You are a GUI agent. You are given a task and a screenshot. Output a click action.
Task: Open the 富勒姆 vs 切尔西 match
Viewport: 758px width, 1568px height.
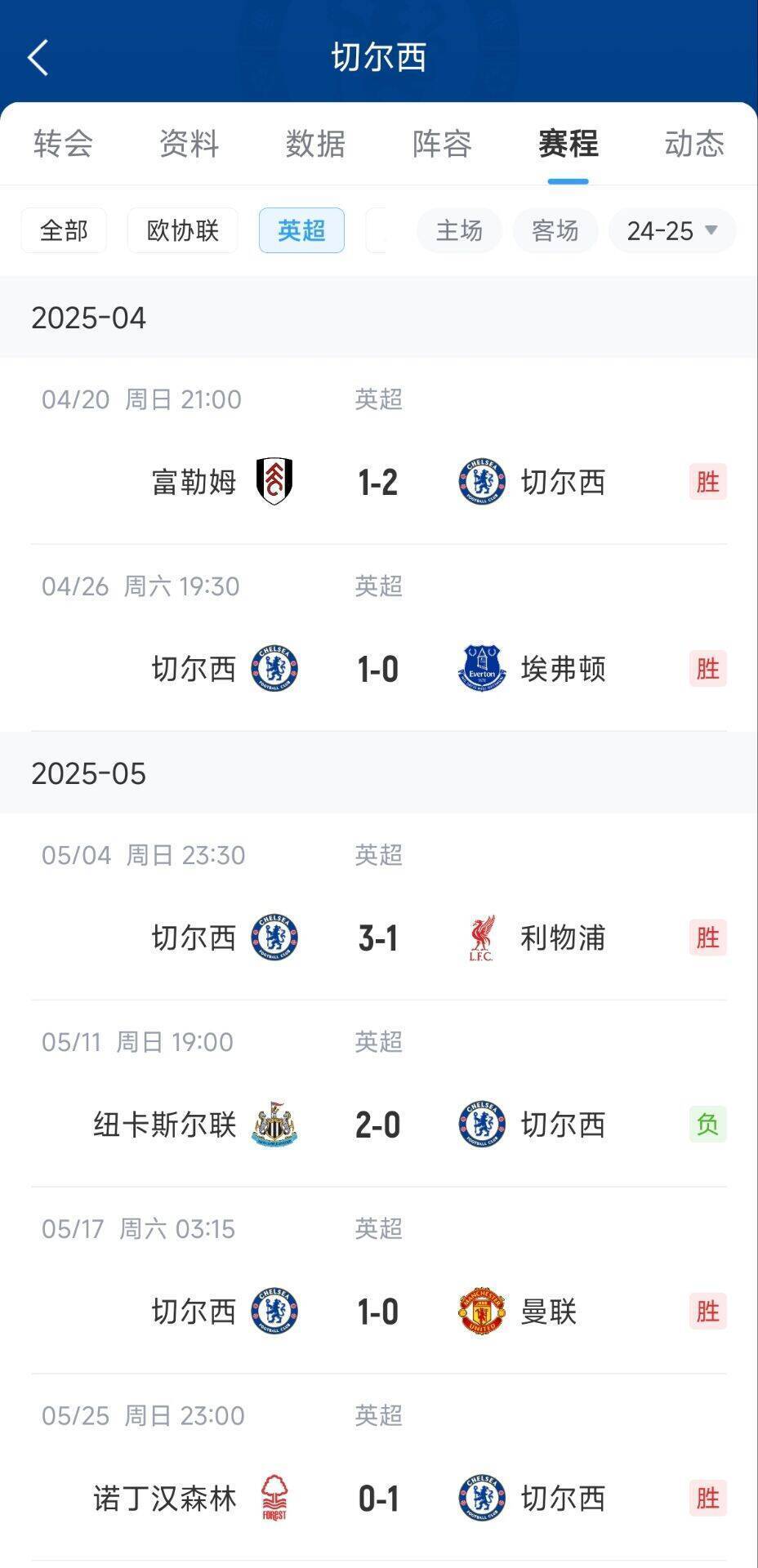coord(378,482)
